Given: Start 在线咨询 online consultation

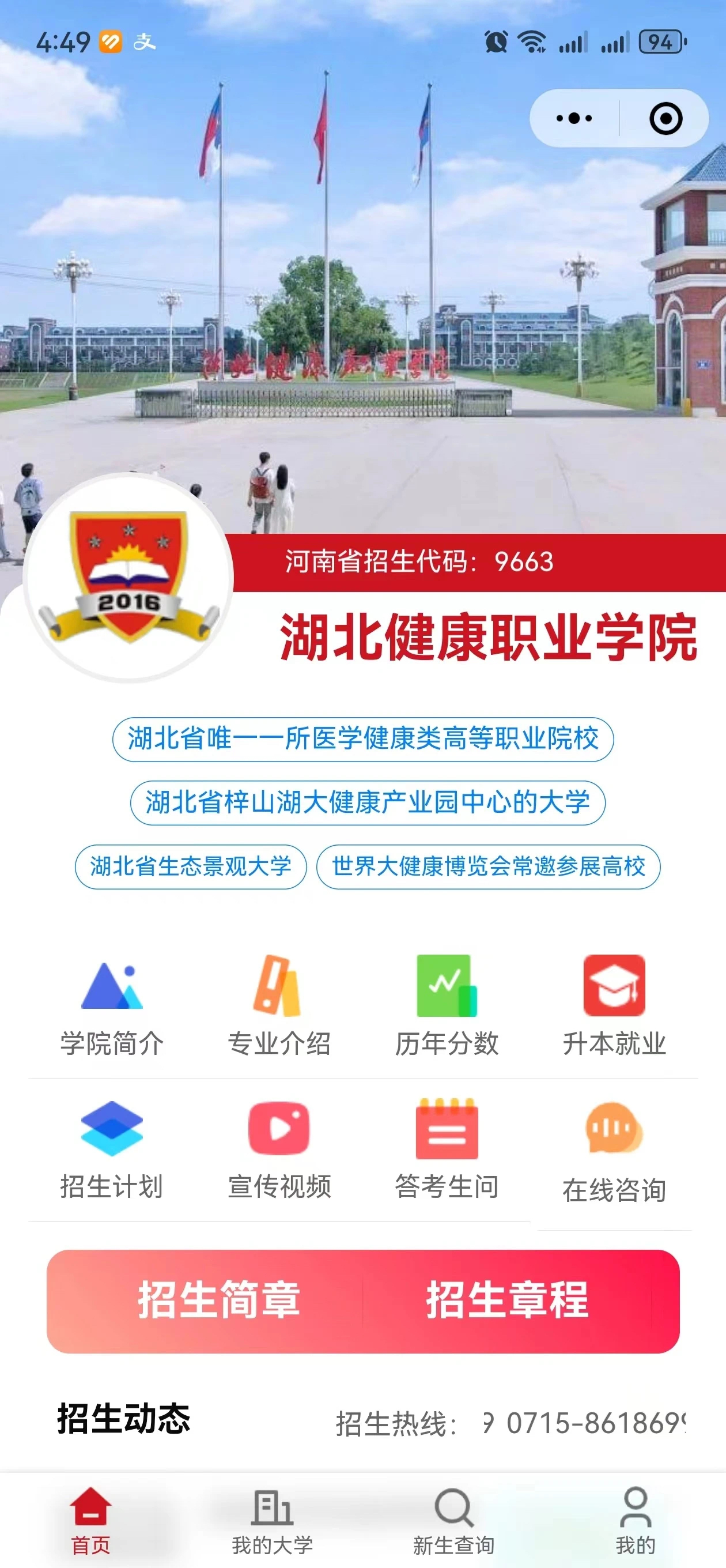Looking at the screenshot, I should [x=614, y=1151].
